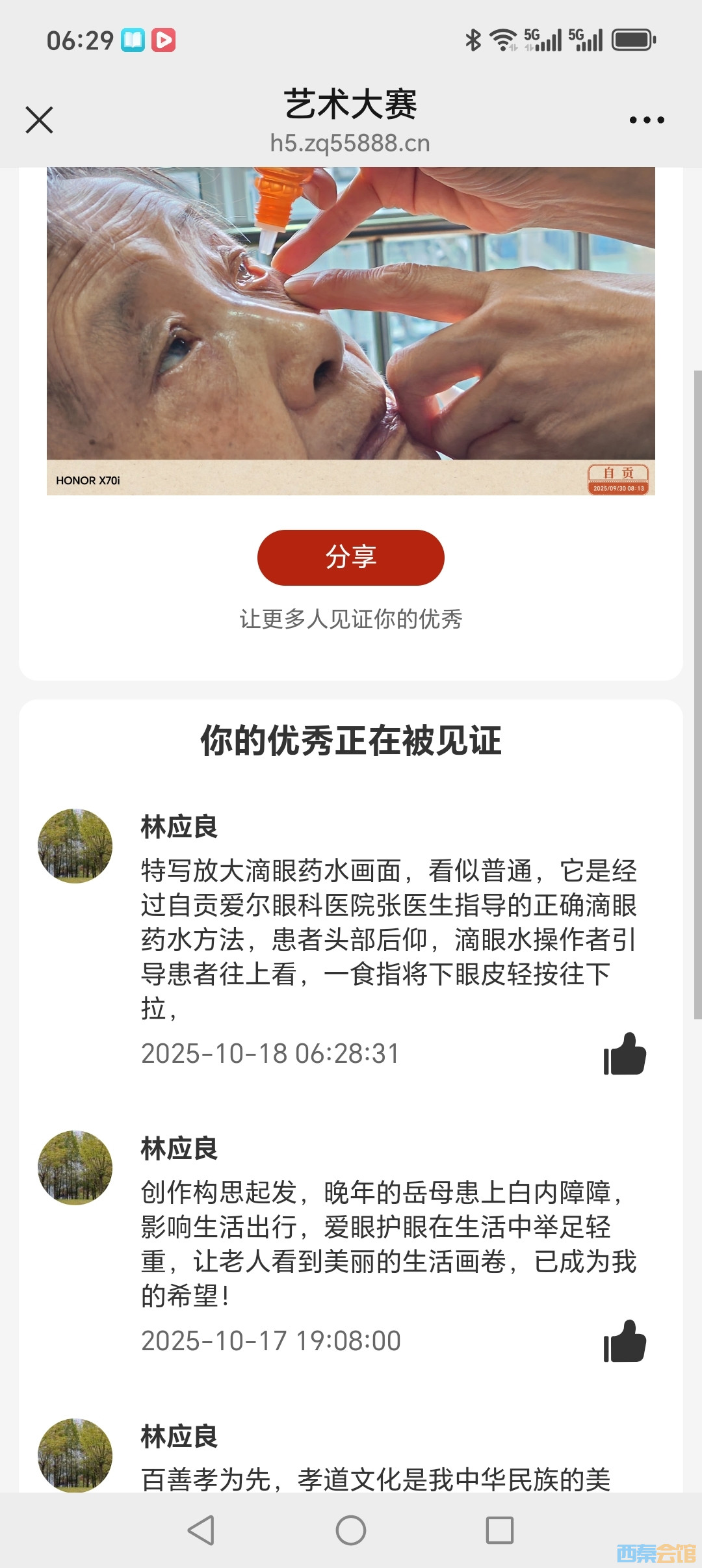Go back with the system back button
The width and height of the screenshot is (702, 1568).
click(x=201, y=1530)
